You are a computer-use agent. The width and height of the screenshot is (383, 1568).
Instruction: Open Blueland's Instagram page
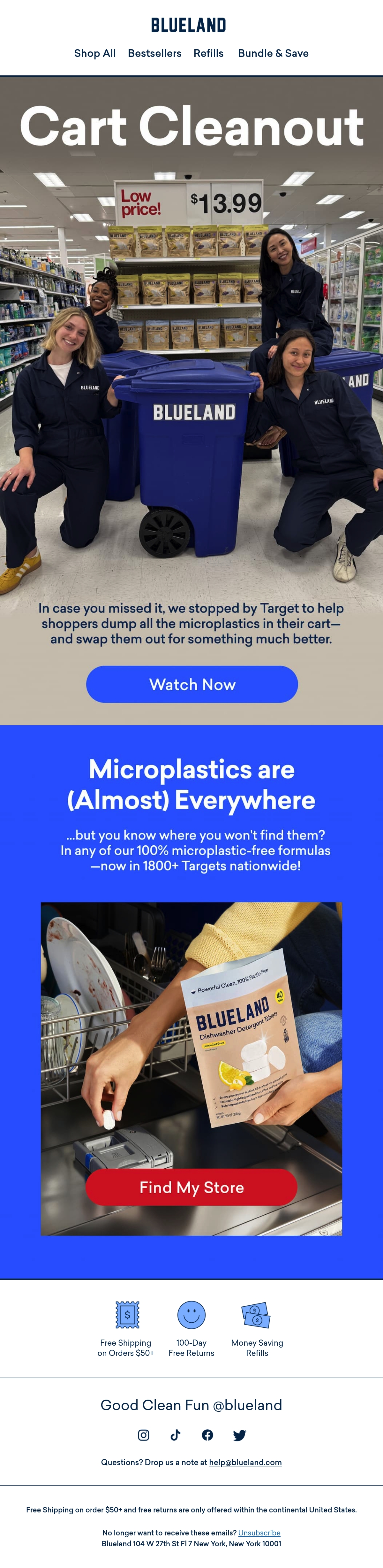click(x=144, y=1435)
